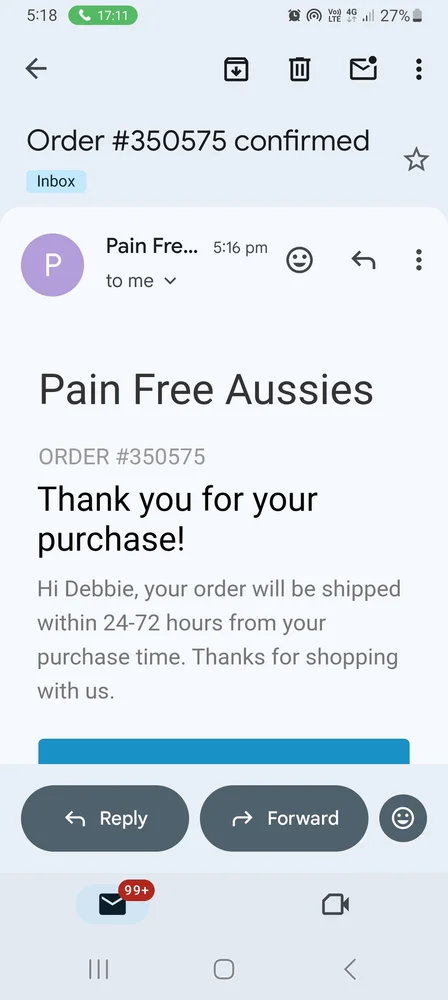
Task: Go back to the inbox list
Action: [x=36, y=68]
